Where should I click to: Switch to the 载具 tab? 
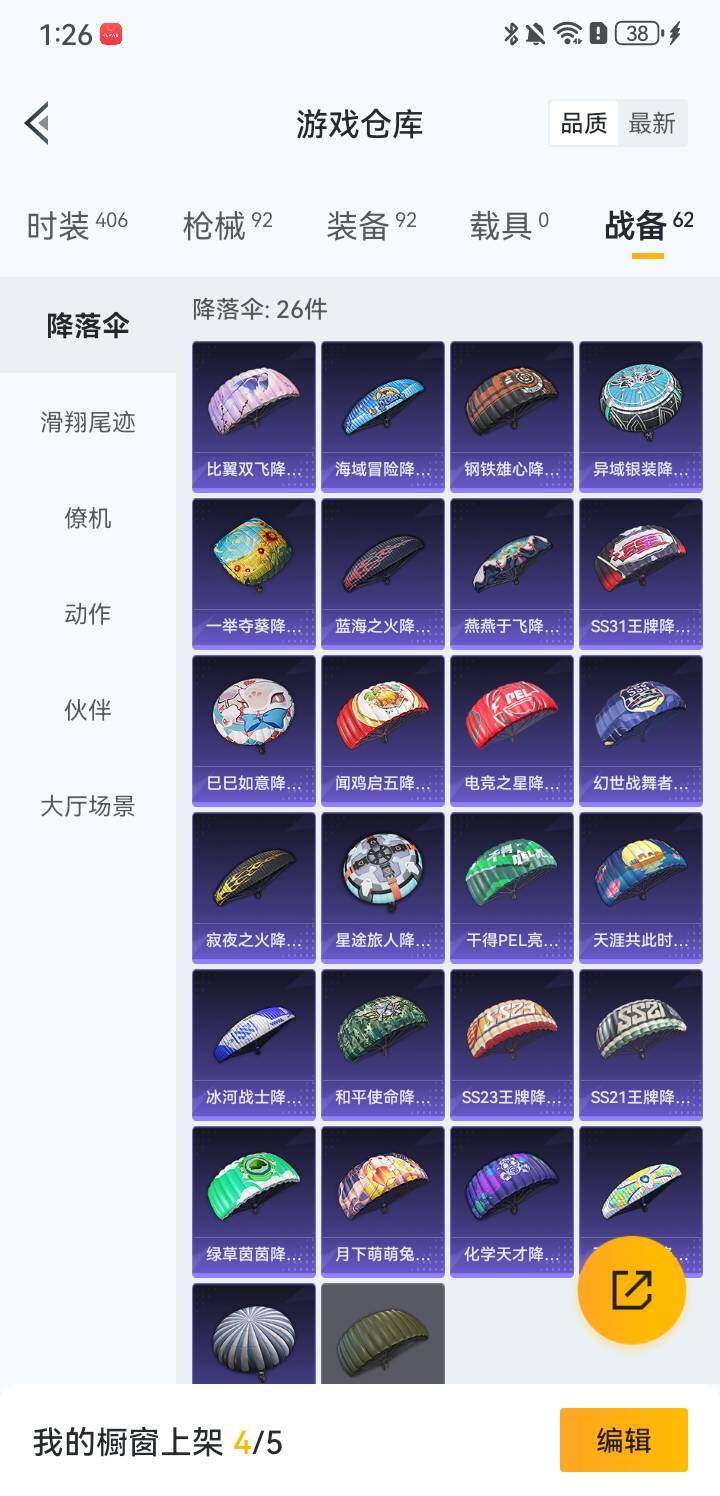point(509,226)
